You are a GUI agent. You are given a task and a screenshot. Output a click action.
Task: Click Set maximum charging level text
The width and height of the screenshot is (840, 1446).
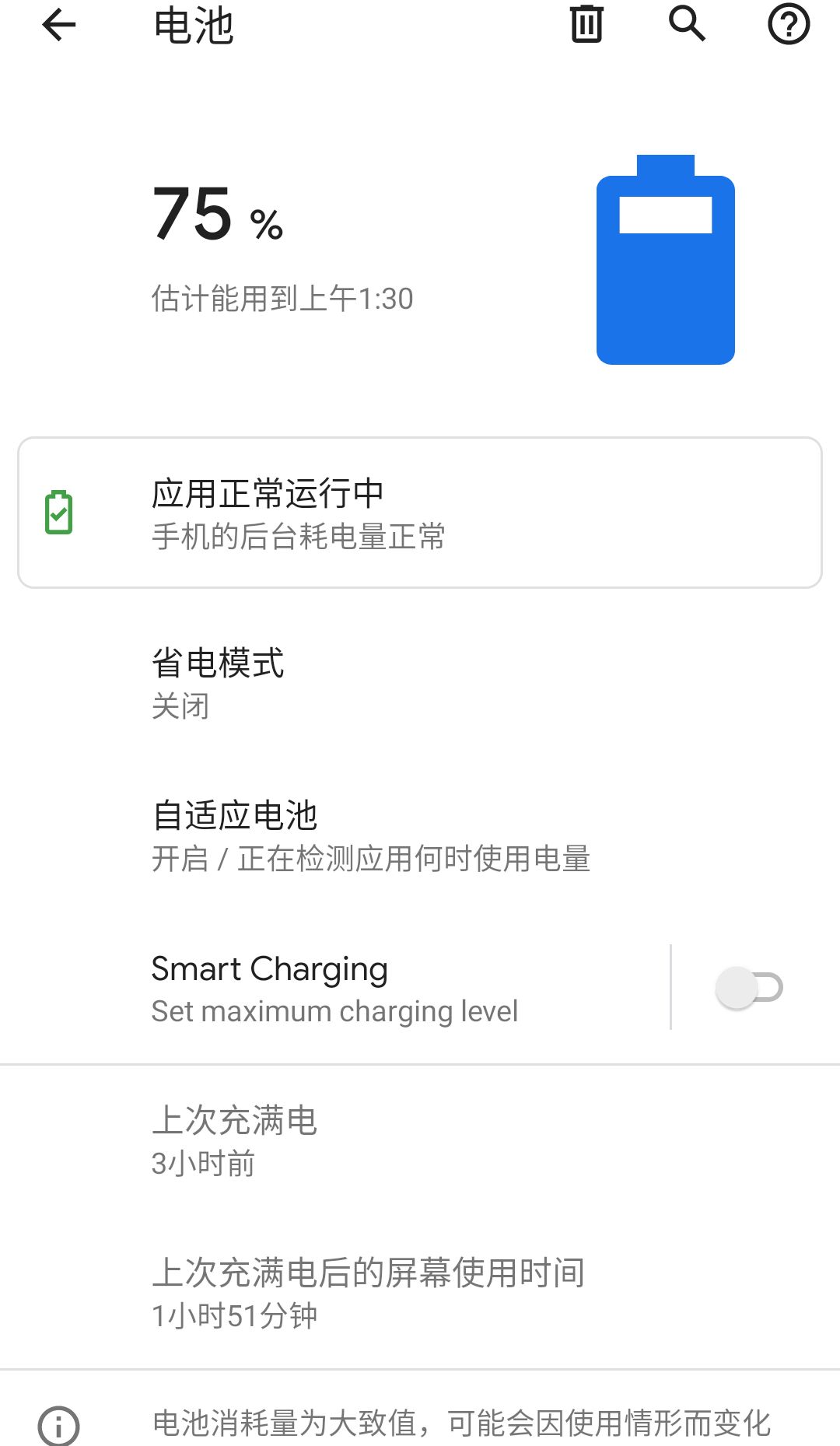click(334, 1010)
